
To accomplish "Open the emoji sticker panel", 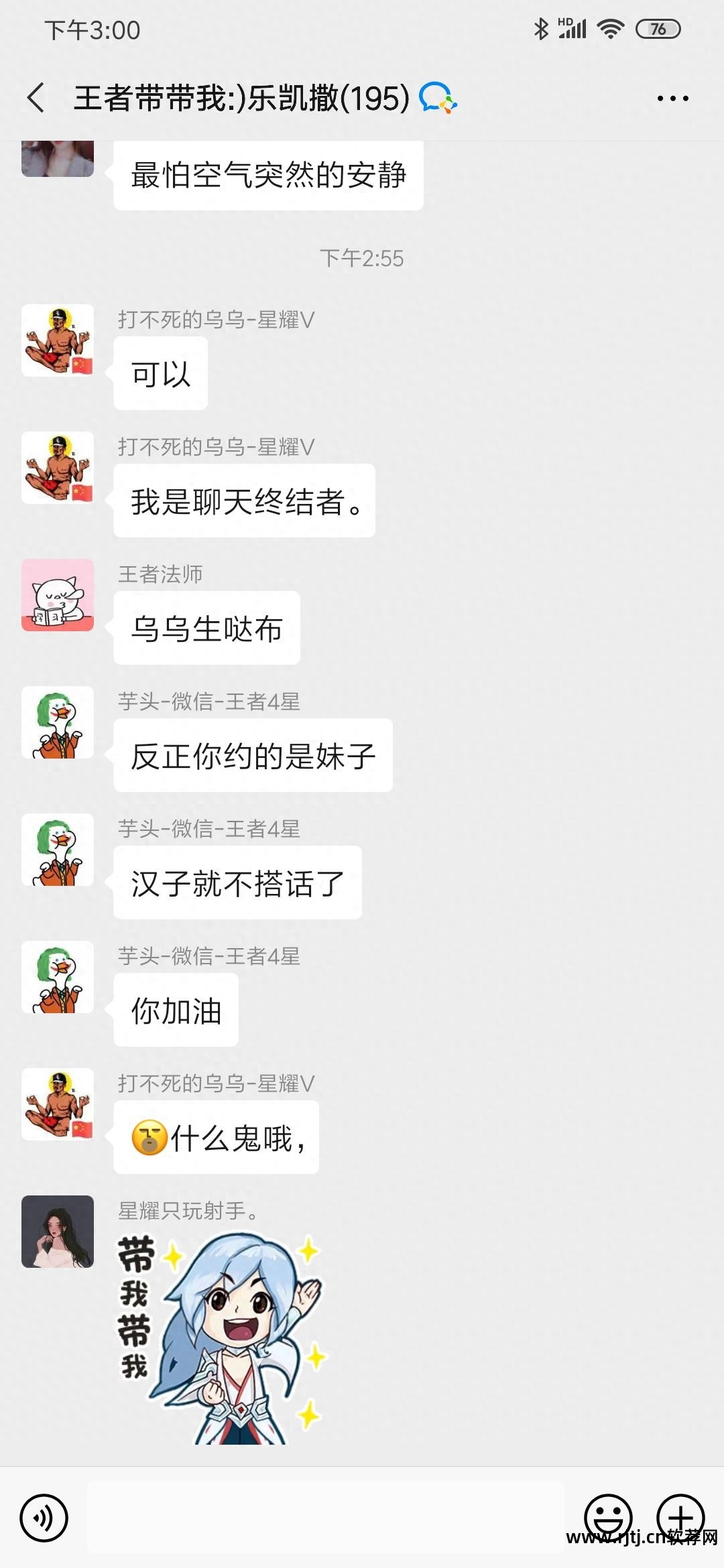I will click(608, 1516).
